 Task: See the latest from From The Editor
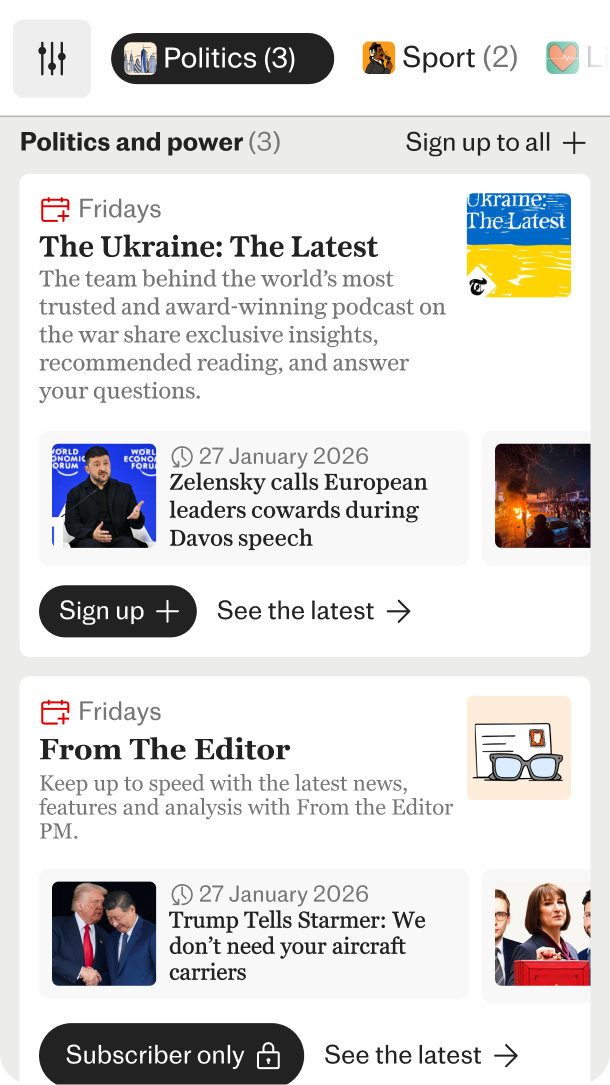pyautogui.click(x=421, y=1055)
